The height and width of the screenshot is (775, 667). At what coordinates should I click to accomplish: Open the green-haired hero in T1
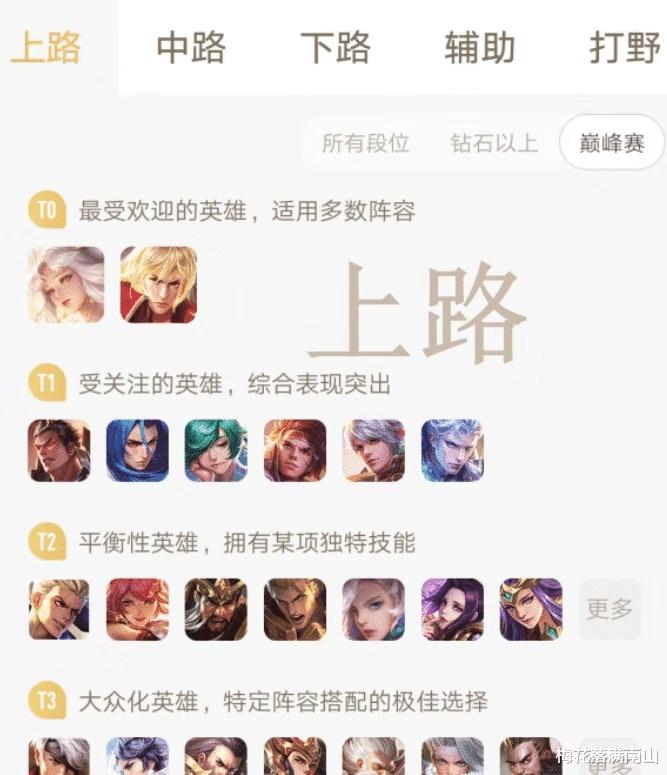coord(215,451)
